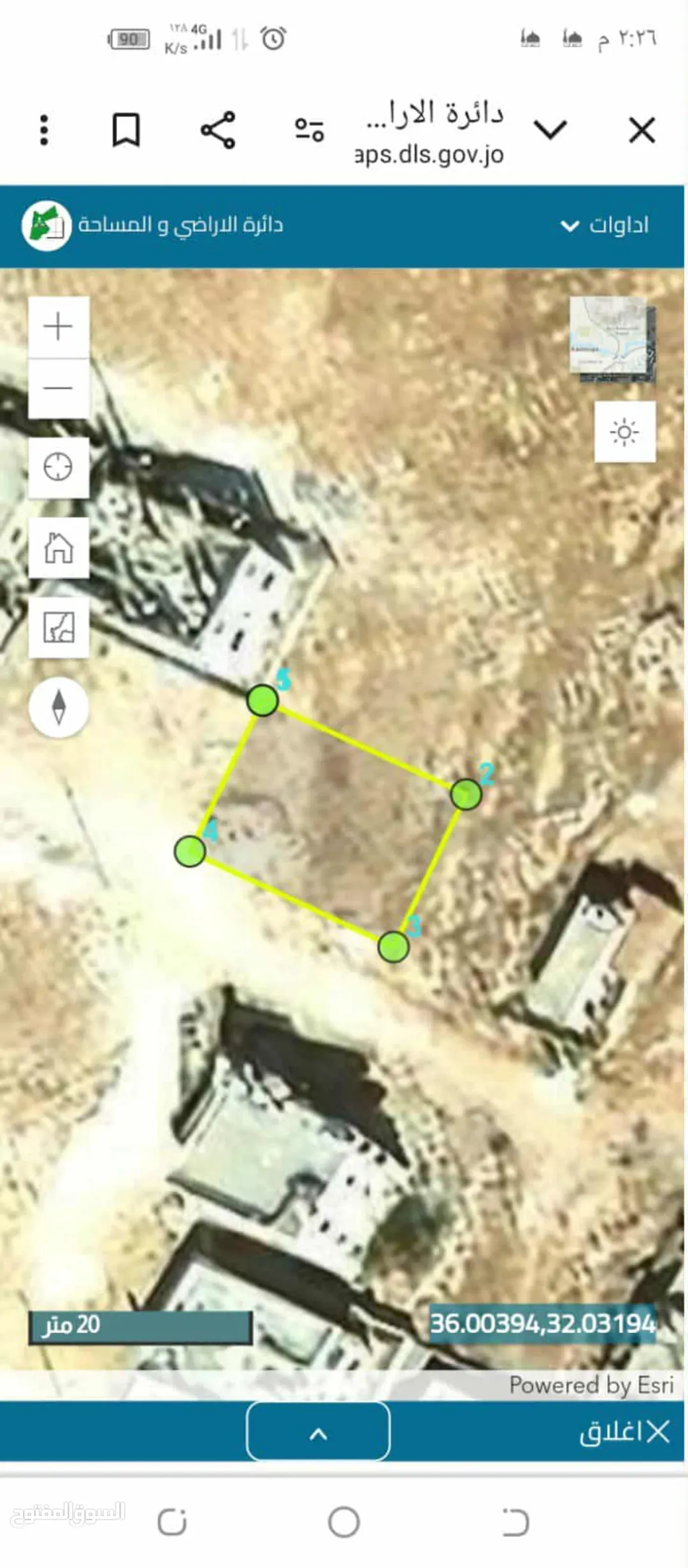Image resolution: width=688 pixels, height=1568 pixels.
Task: Expand the tab title chevron
Action: click(550, 130)
